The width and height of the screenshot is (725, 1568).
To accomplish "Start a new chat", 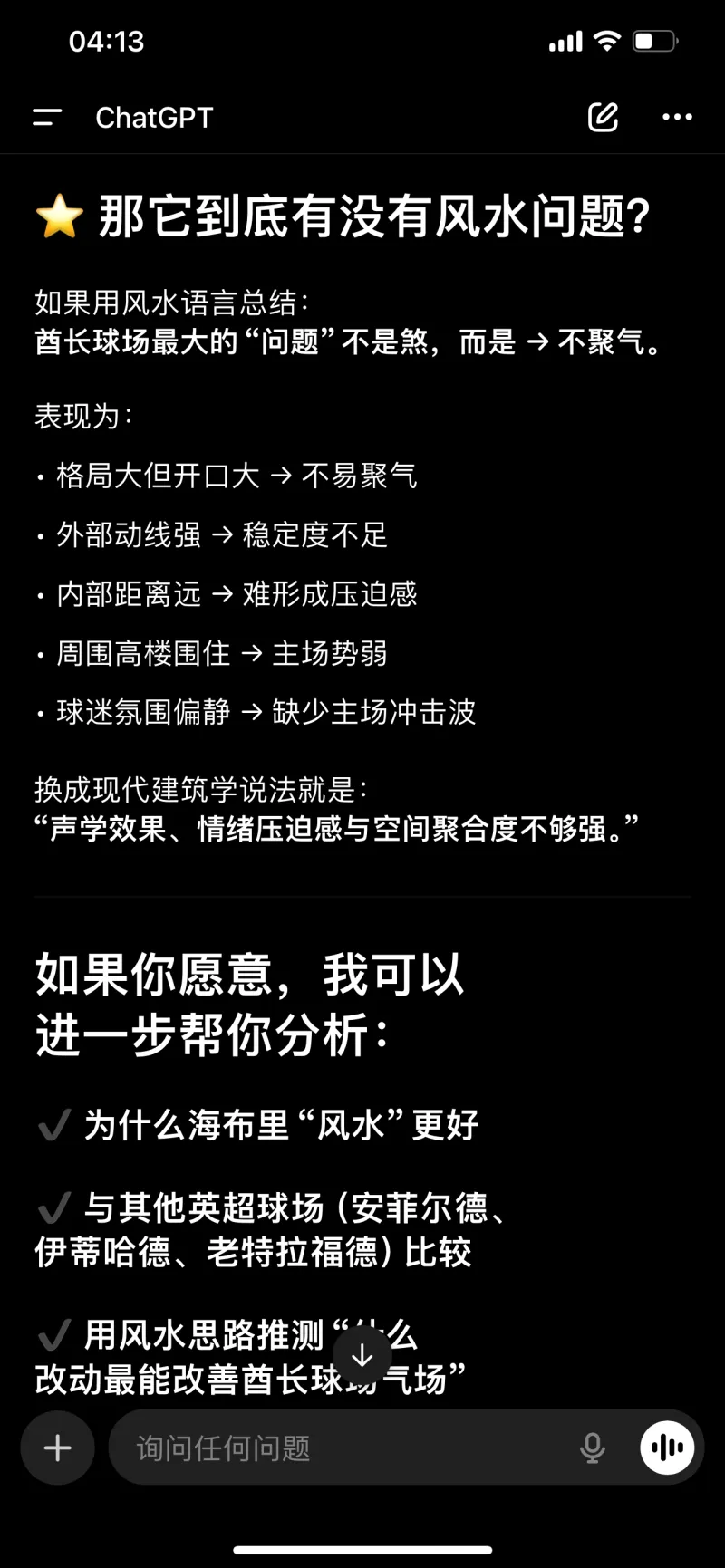I will point(603,117).
